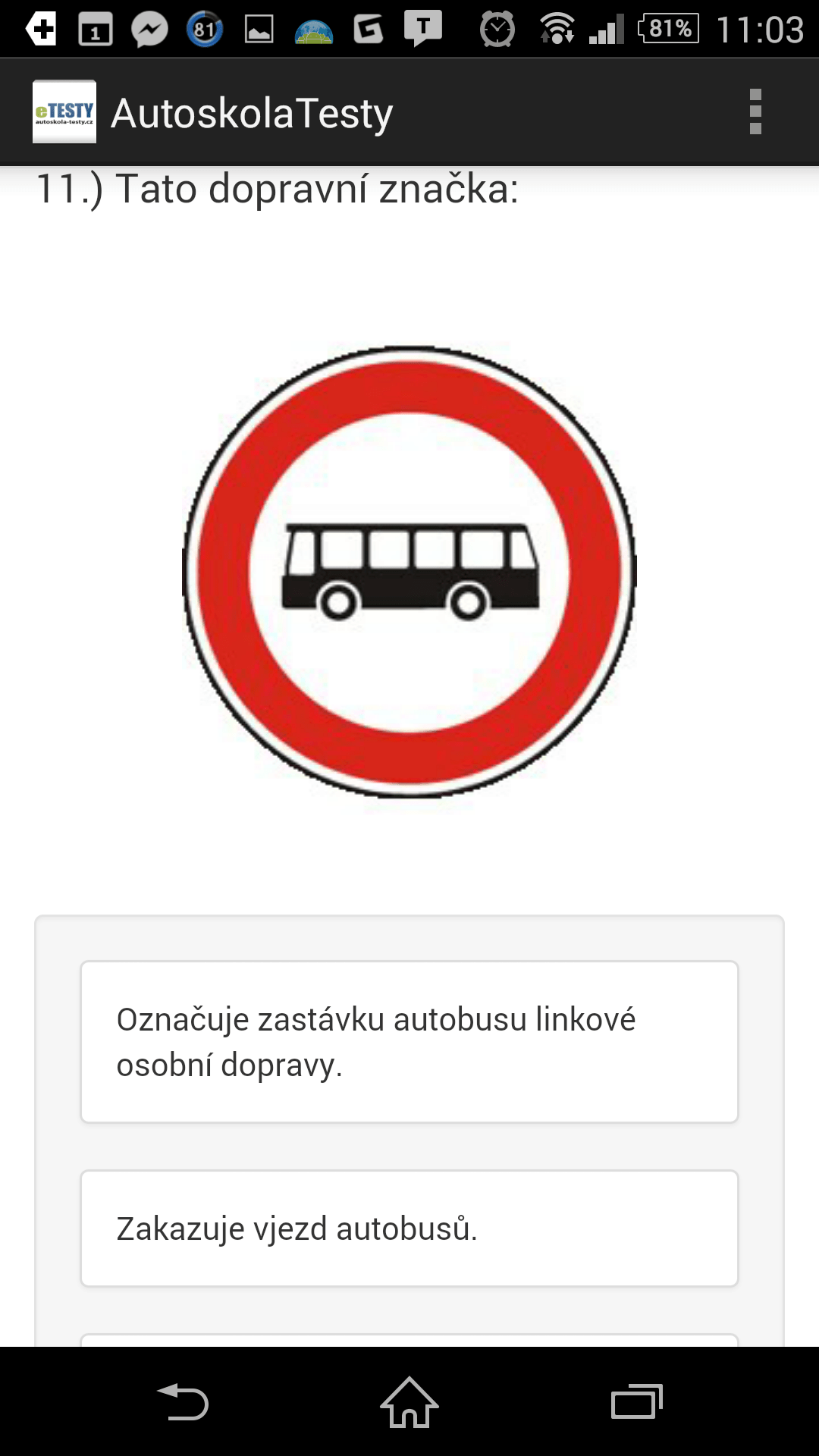The width and height of the screenshot is (819, 1456).
Task: Open the overflow menu in the app bar
Action: pyautogui.click(x=755, y=112)
